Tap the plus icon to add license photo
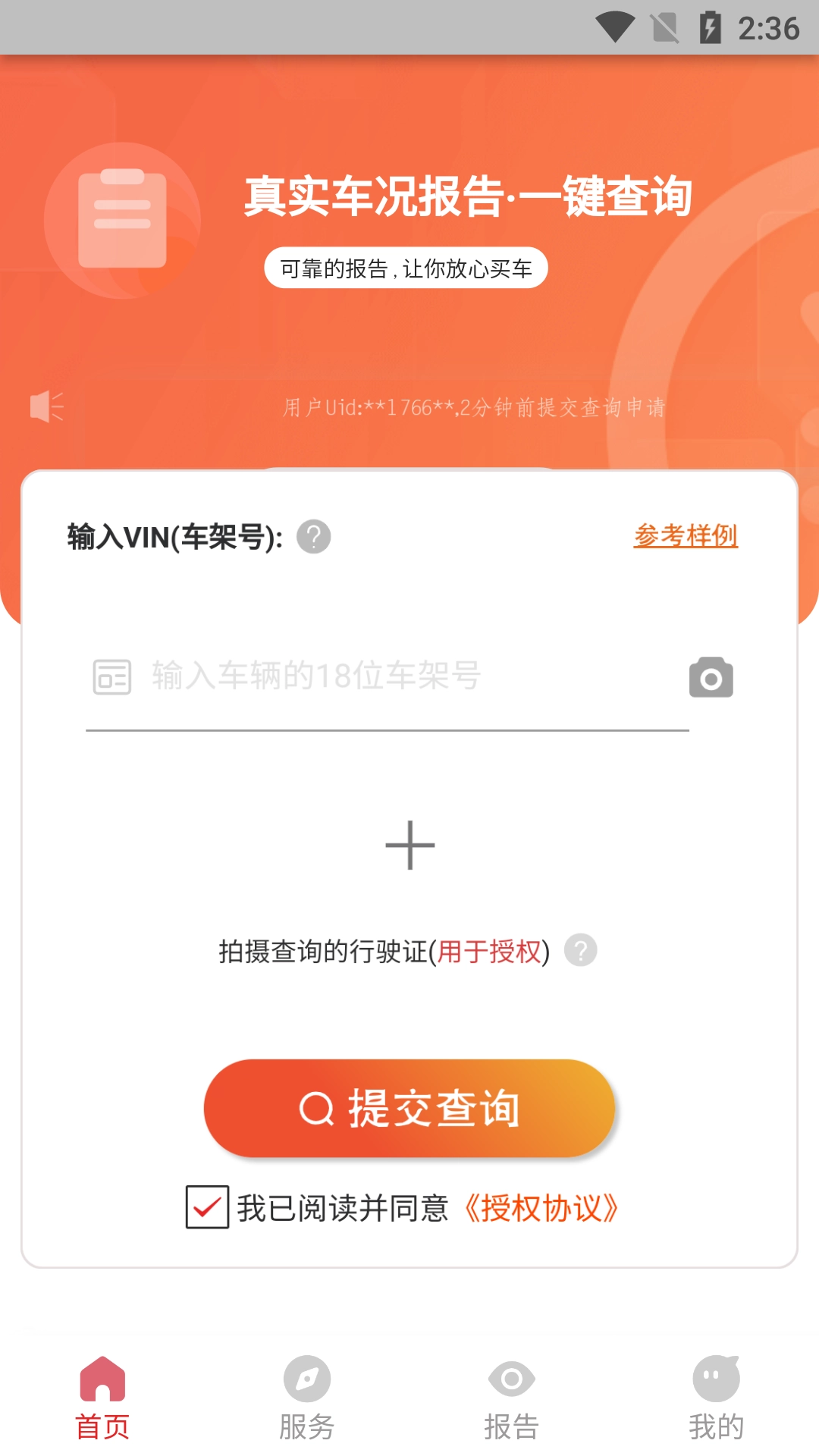The height and width of the screenshot is (1456, 819). click(409, 843)
